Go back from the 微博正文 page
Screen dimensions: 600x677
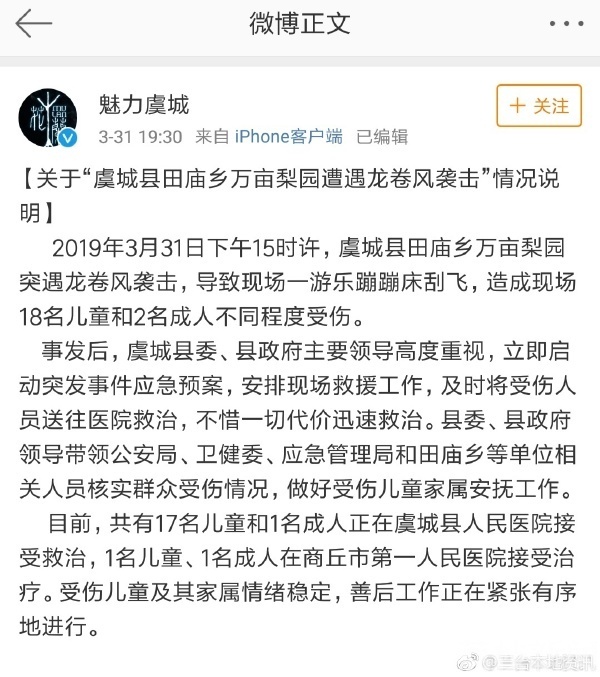click(x=33, y=25)
